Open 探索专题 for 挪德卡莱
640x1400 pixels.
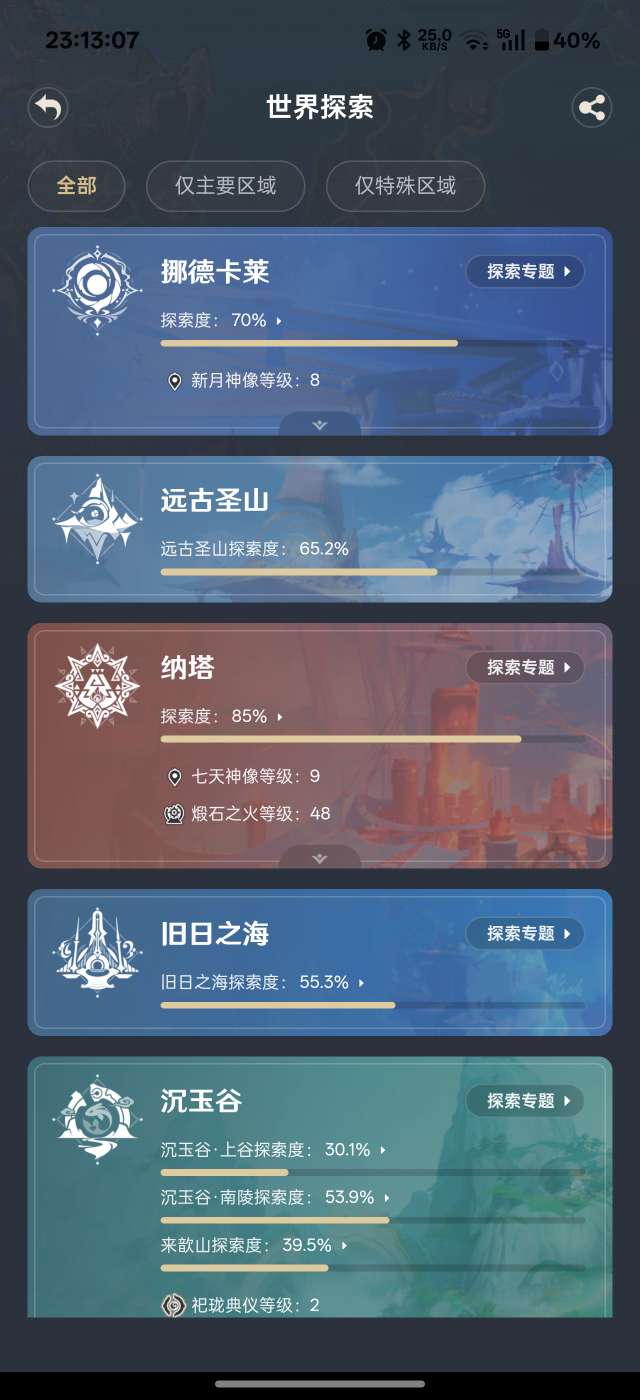tap(525, 271)
